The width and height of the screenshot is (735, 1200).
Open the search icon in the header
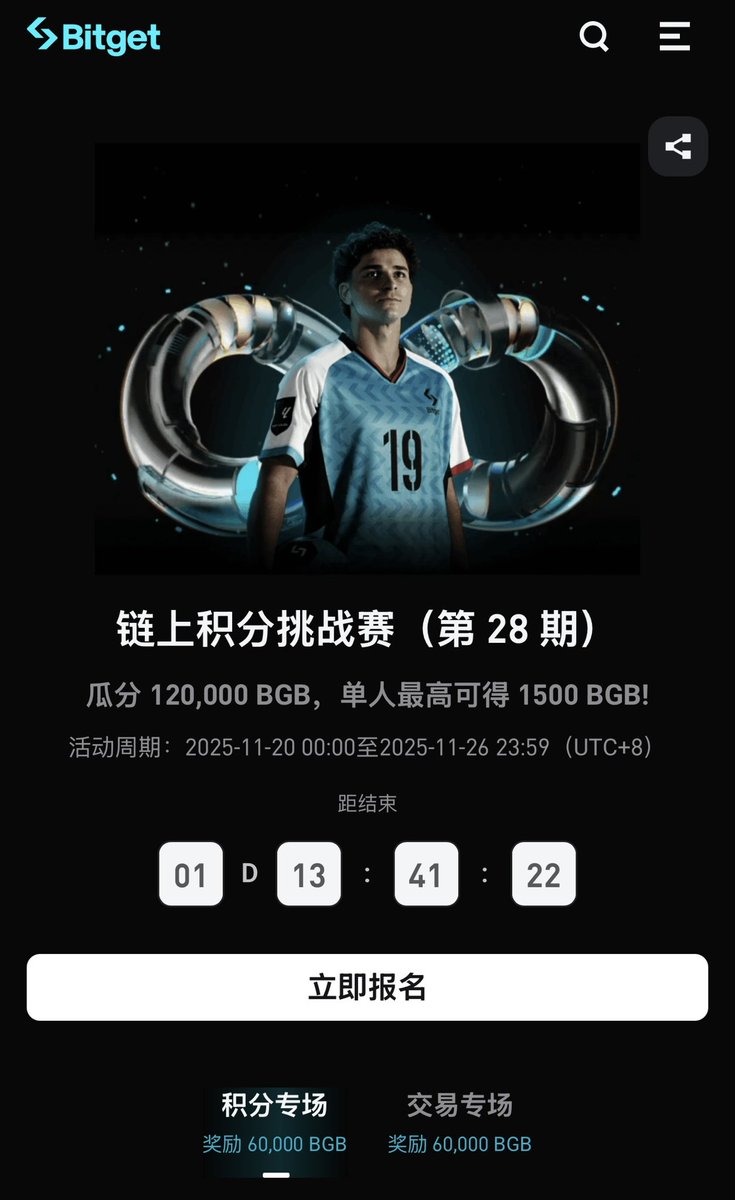594,37
